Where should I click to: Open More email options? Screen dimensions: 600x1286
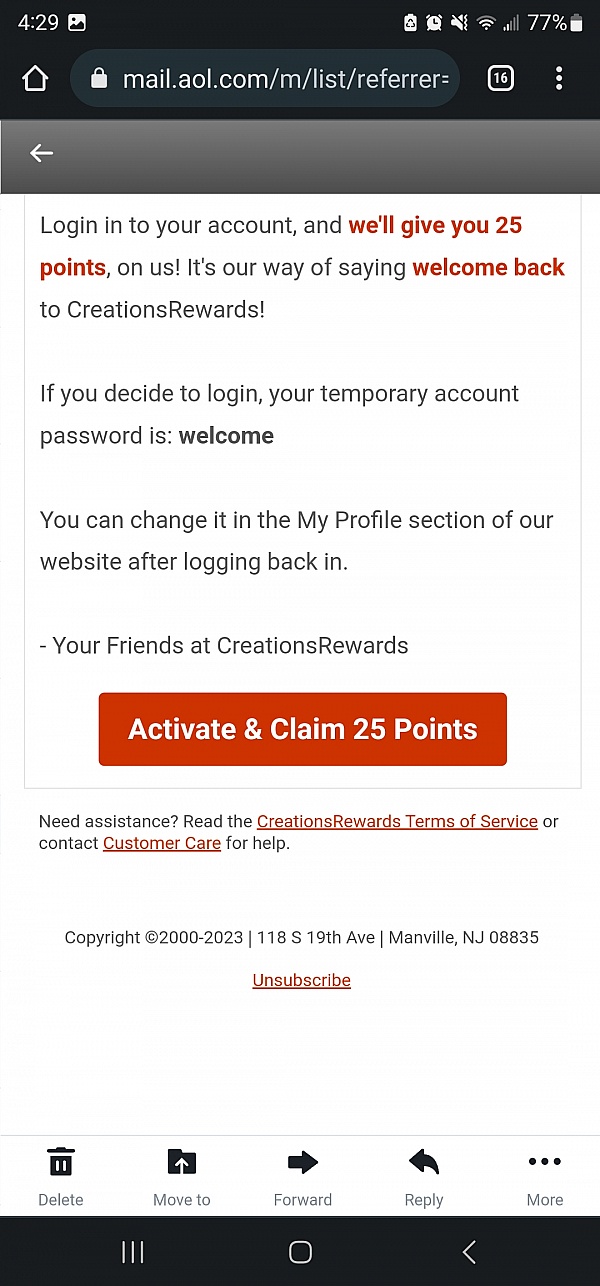point(545,1177)
